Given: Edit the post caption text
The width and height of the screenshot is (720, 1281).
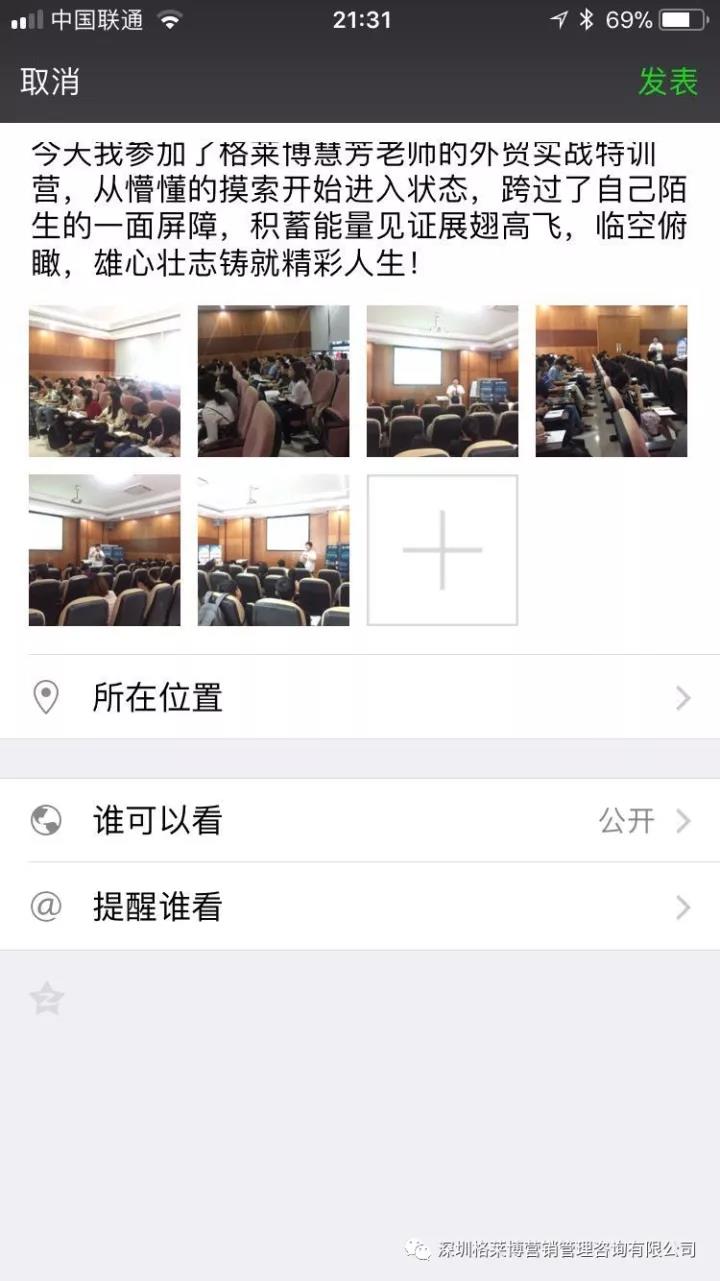Looking at the screenshot, I should (x=360, y=212).
